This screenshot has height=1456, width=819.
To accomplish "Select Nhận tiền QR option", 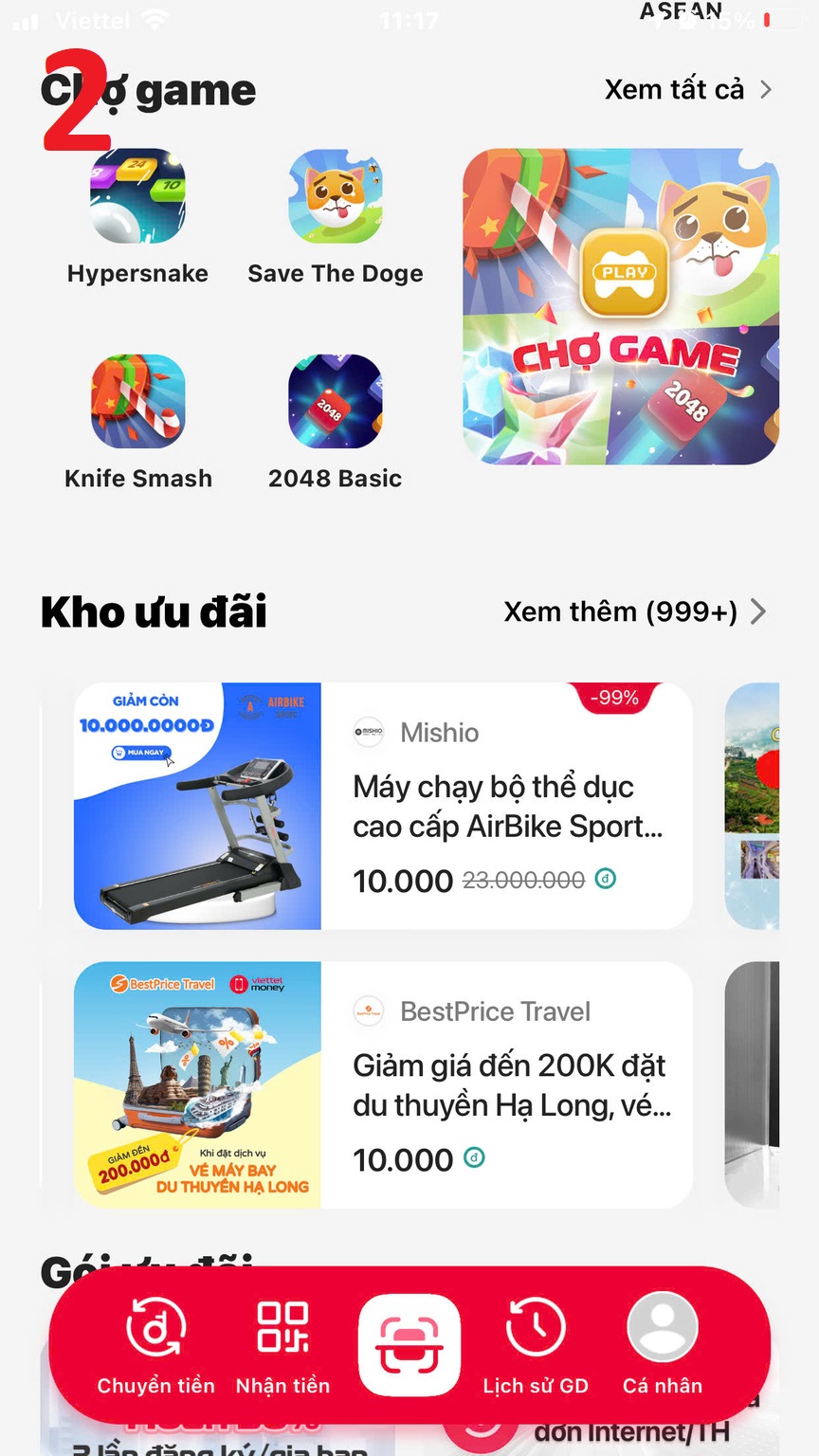I will 282,1344.
